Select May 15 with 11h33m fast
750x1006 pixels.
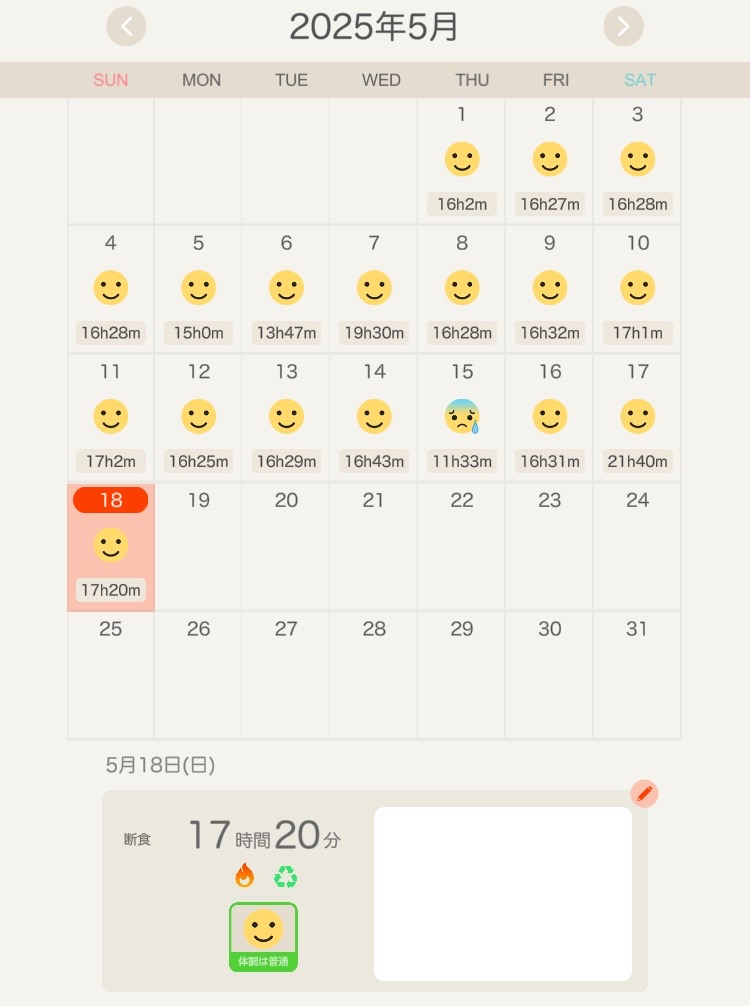(462, 418)
